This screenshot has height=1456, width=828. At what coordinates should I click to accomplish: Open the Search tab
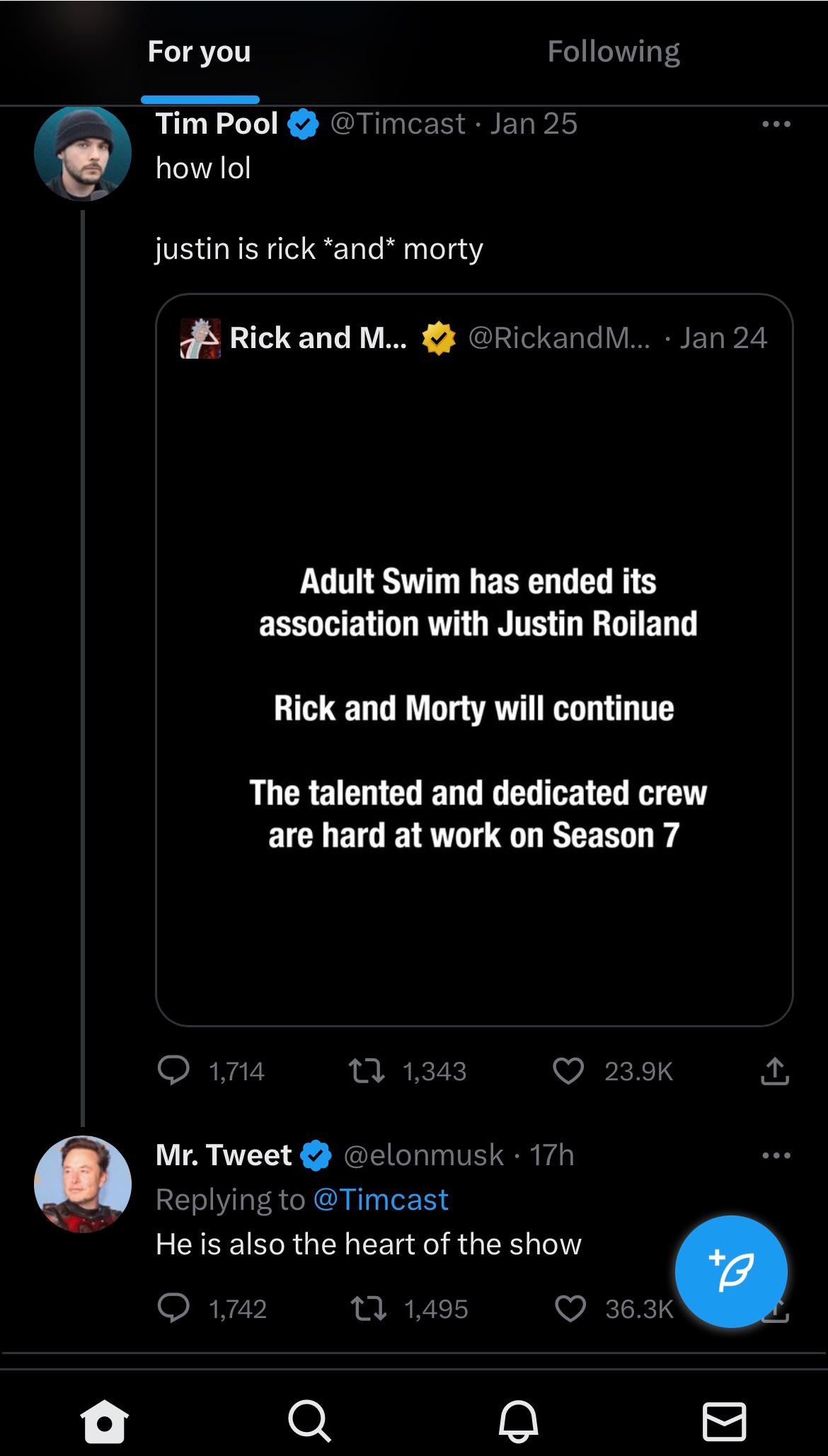[309, 1421]
